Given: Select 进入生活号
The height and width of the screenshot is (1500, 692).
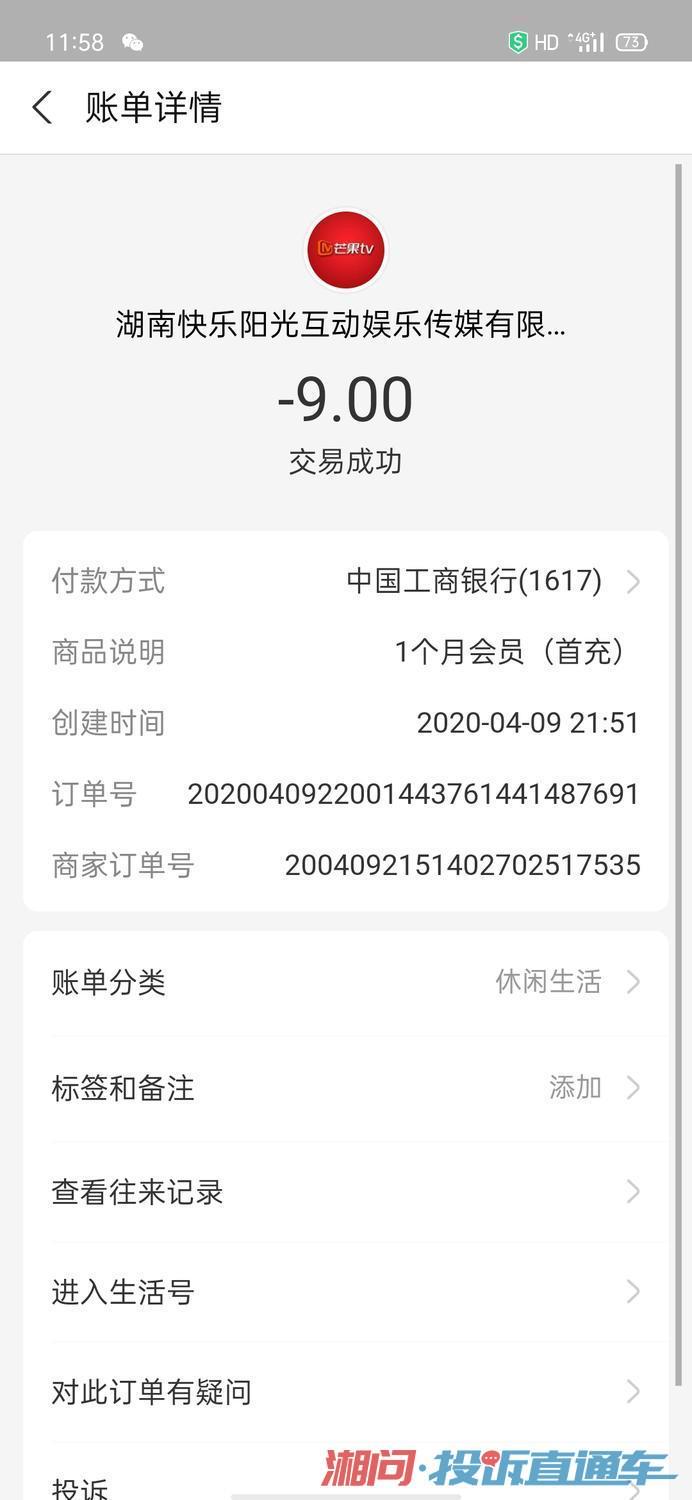Looking at the screenshot, I should click(x=345, y=1292).
